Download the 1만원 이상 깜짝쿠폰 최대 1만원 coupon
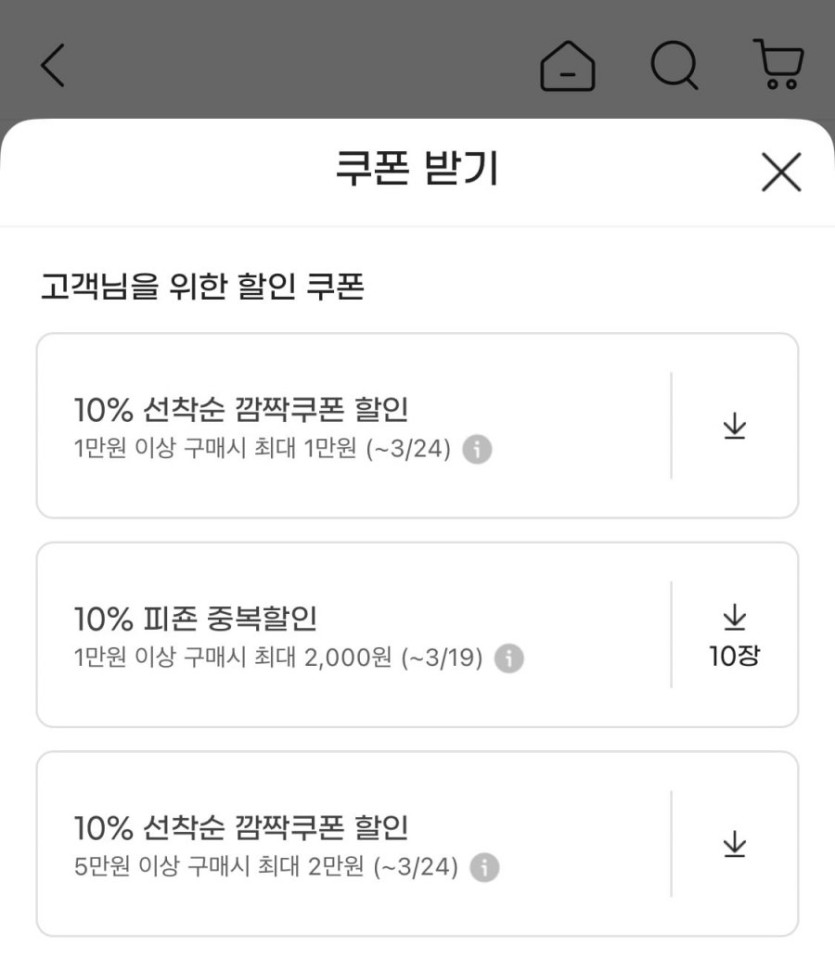 click(x=734, y=427)
